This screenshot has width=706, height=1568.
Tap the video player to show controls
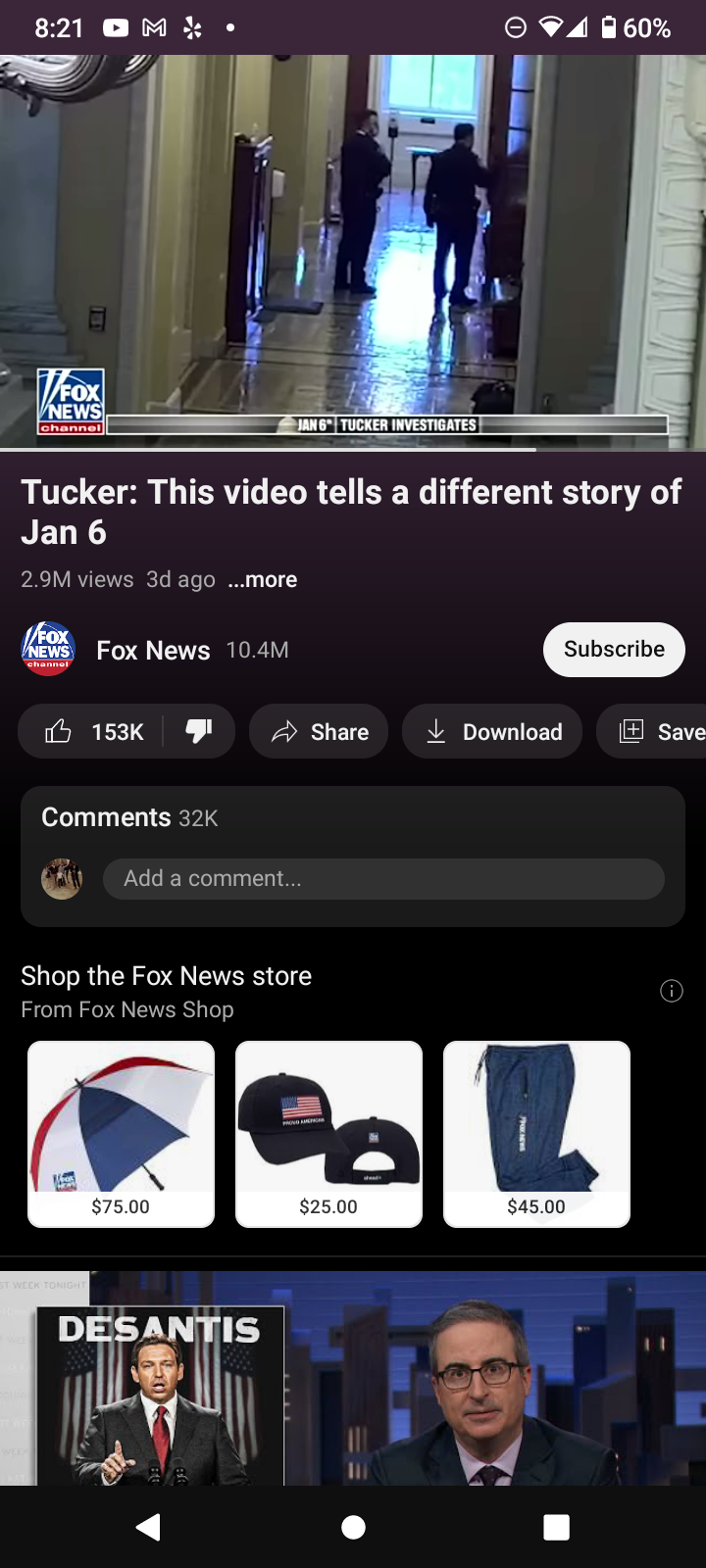353,250
